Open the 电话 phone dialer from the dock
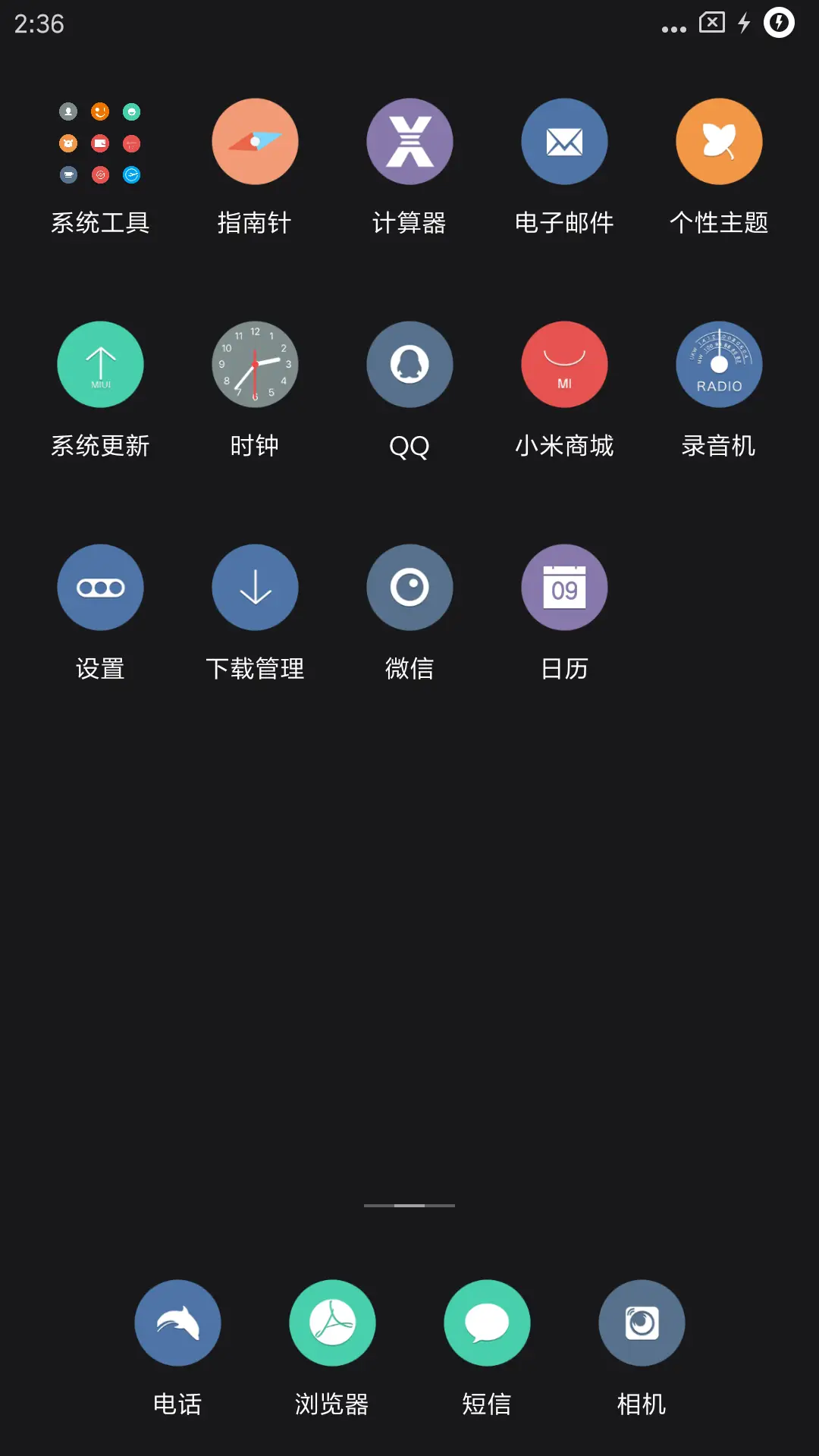 [177, 1323]
